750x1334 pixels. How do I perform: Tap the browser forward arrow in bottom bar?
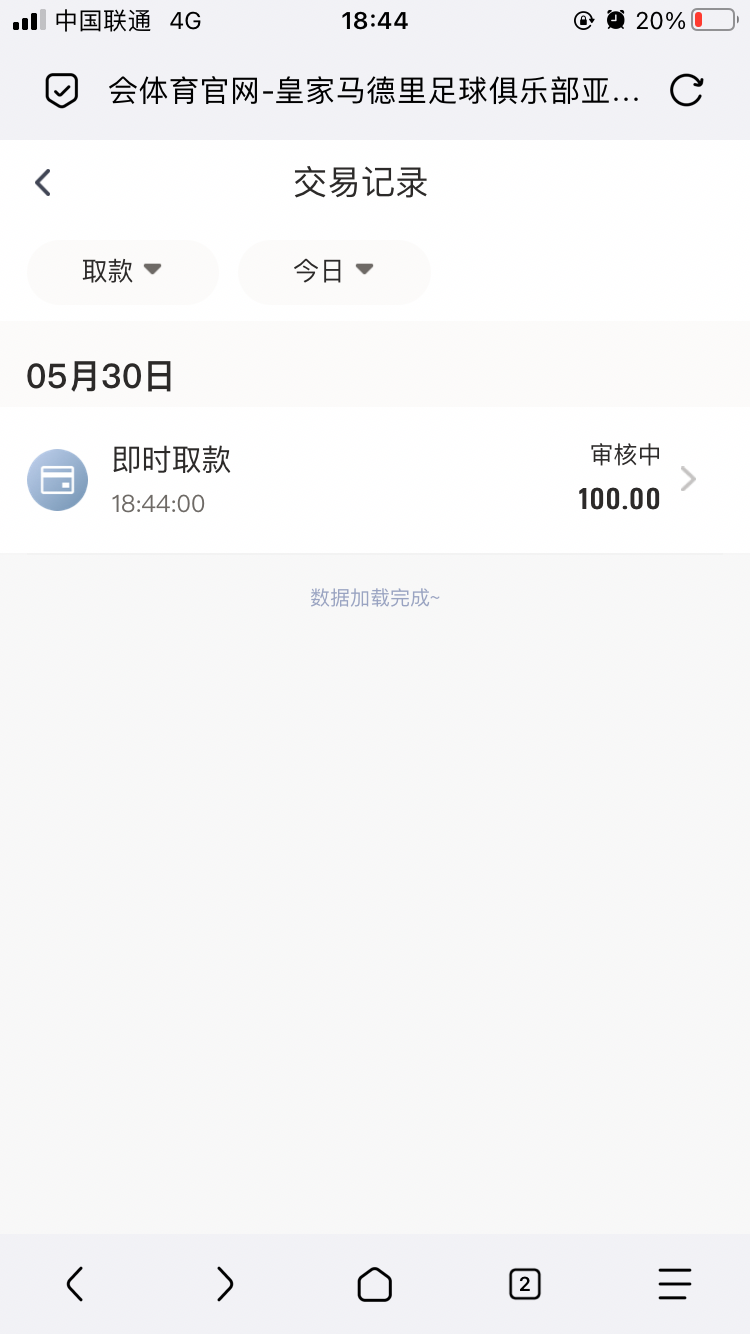coord(225,1284)
